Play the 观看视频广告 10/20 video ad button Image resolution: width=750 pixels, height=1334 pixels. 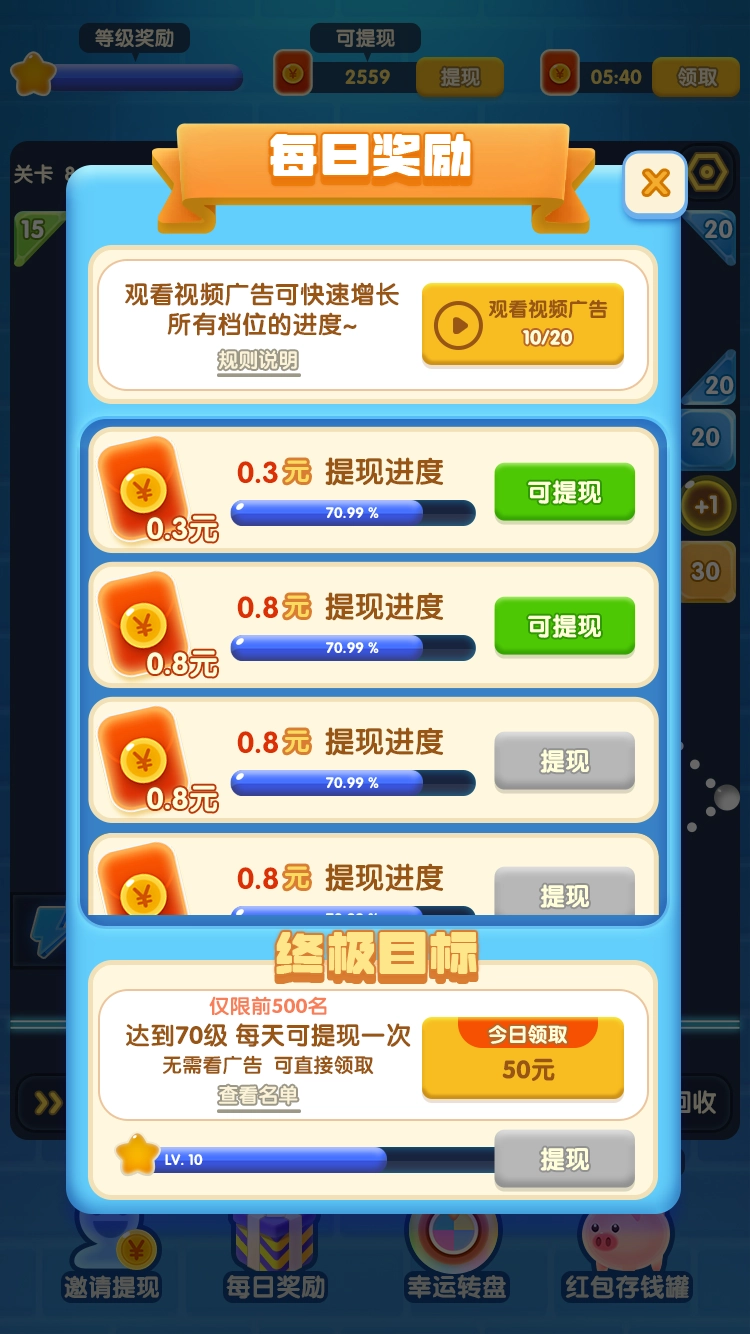(x=522, y=323)
